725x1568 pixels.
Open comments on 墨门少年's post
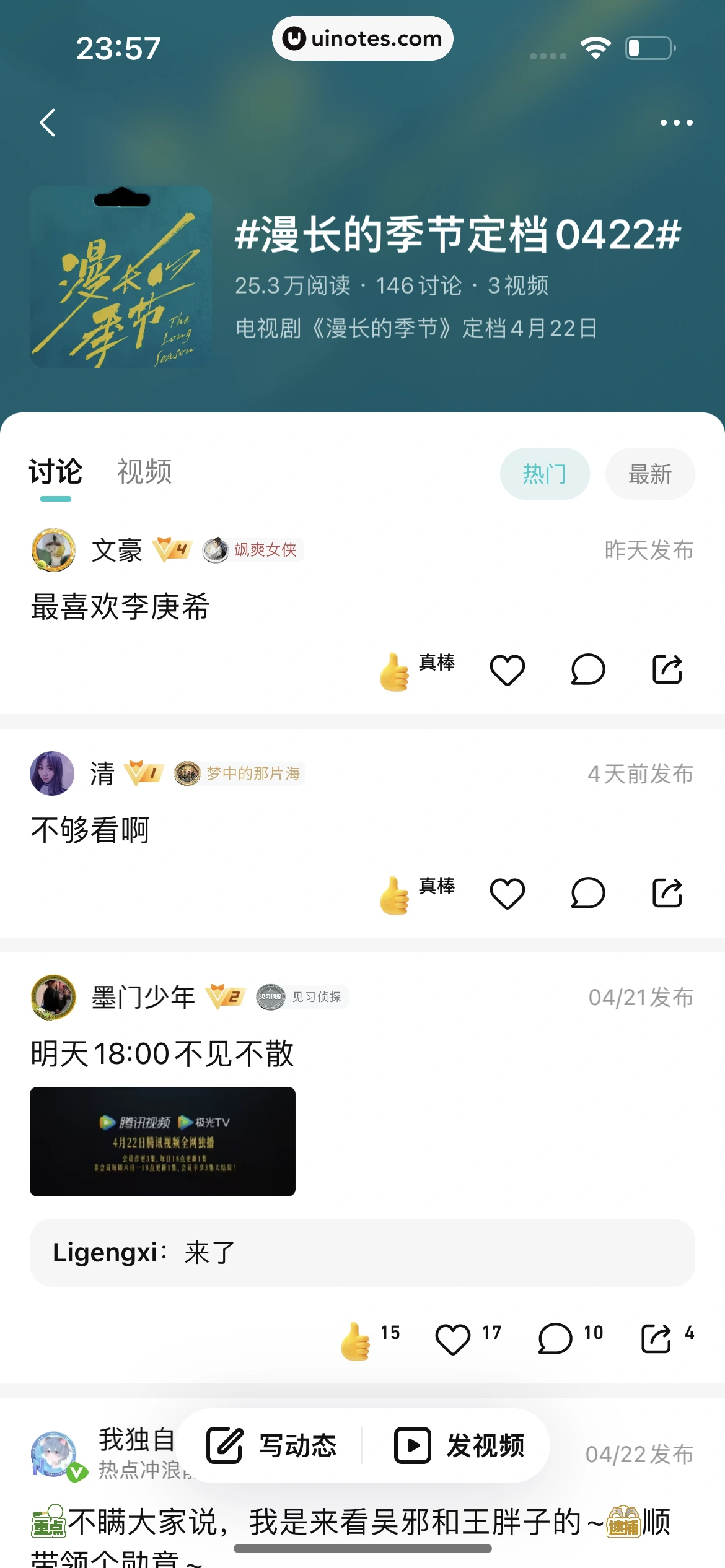(555, 1339)
